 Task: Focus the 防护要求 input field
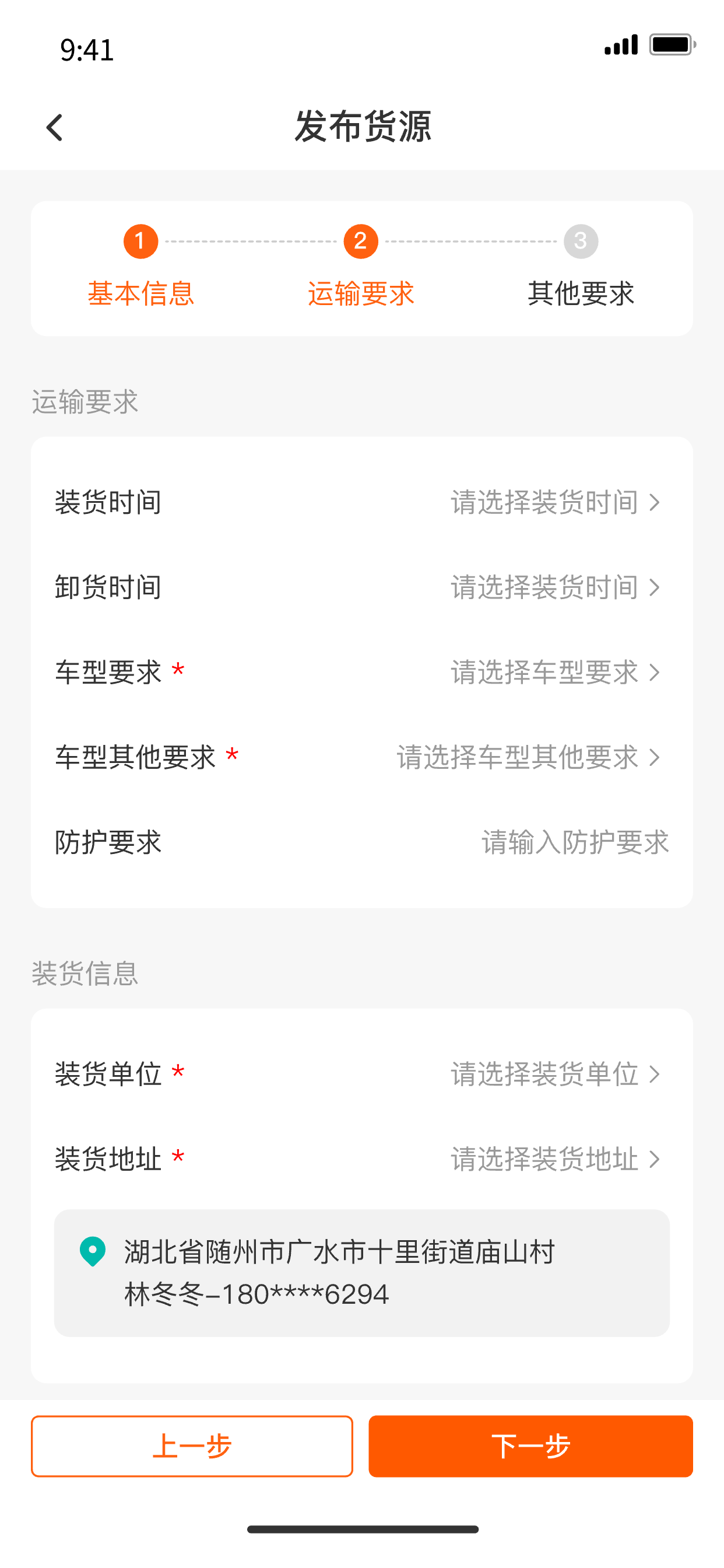pyautogui.click(x=574, y=842)
